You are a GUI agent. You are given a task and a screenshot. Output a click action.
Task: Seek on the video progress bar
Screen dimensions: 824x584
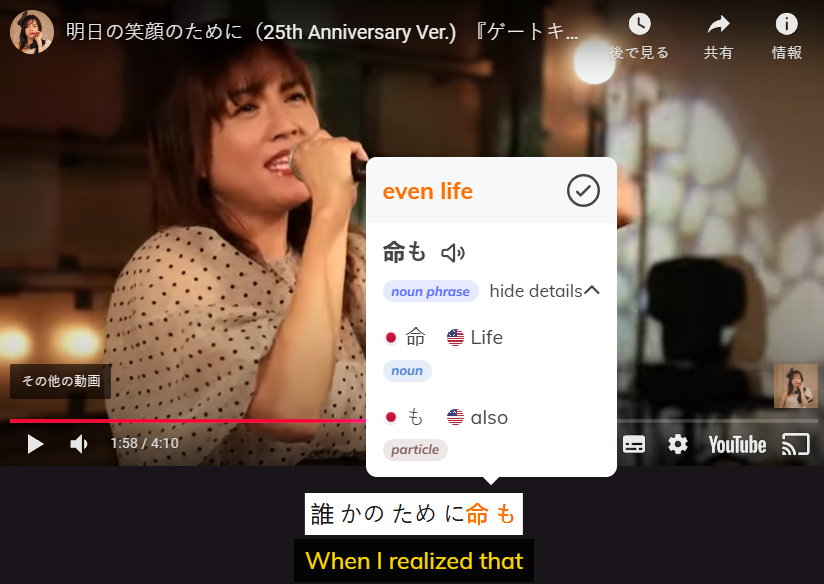[x=200, y=421]
